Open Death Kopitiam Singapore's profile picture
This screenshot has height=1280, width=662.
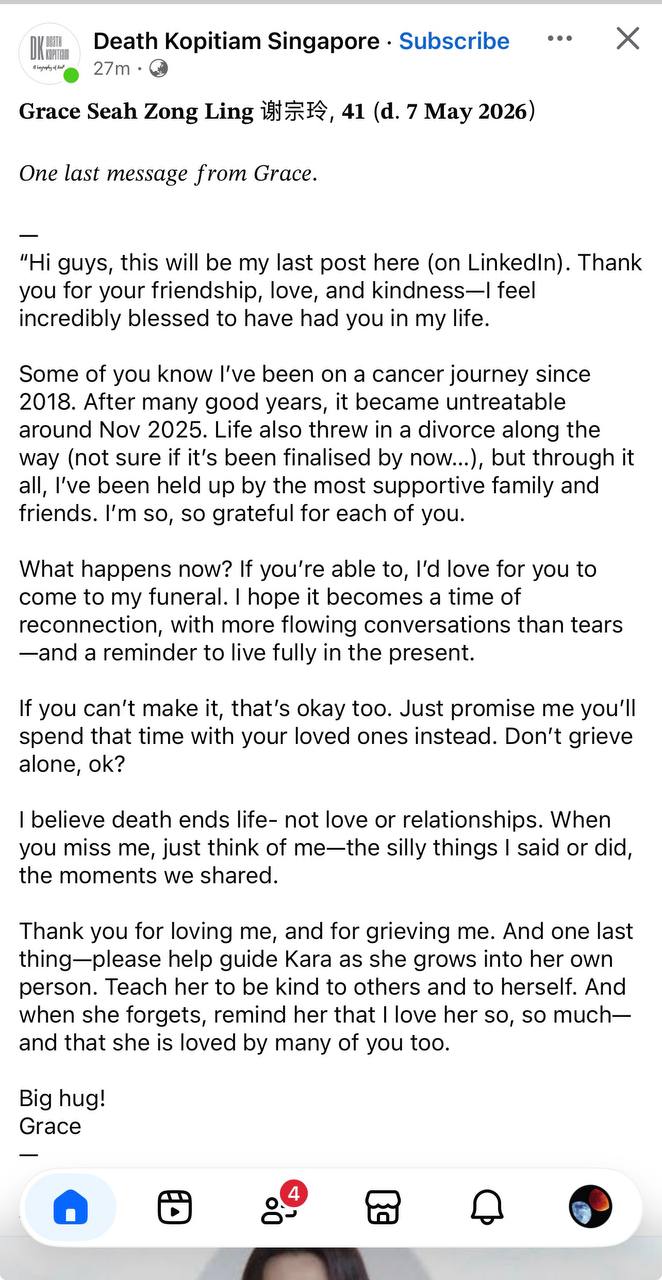[49, 53]
